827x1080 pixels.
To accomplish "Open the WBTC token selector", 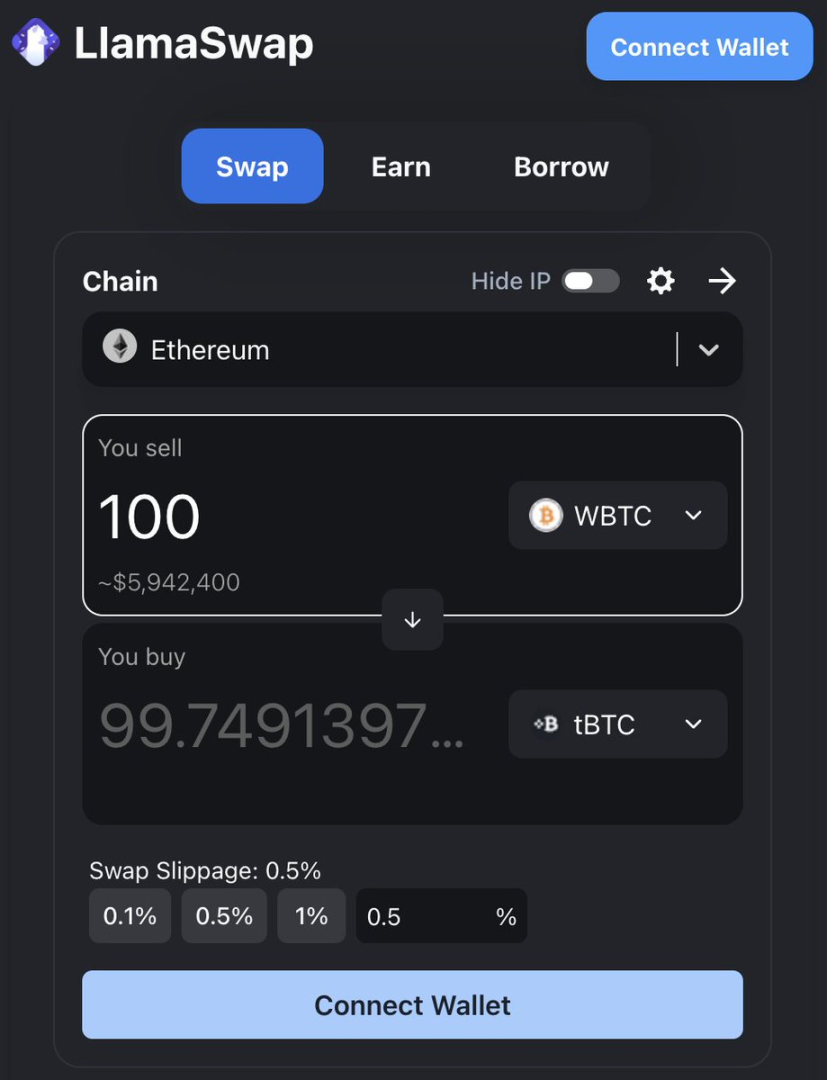I will (618, 516).
